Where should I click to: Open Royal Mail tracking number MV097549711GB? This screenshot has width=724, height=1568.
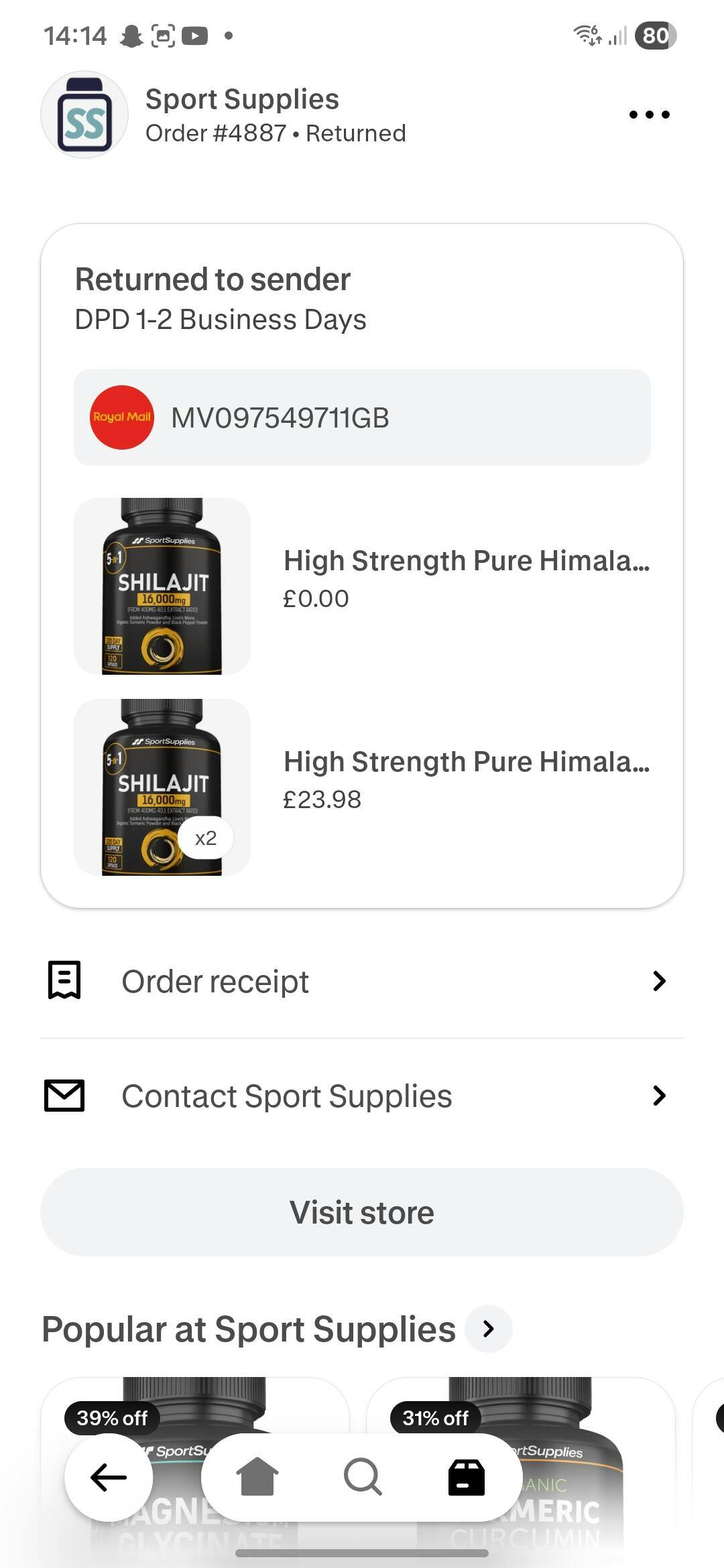point(362,417)
